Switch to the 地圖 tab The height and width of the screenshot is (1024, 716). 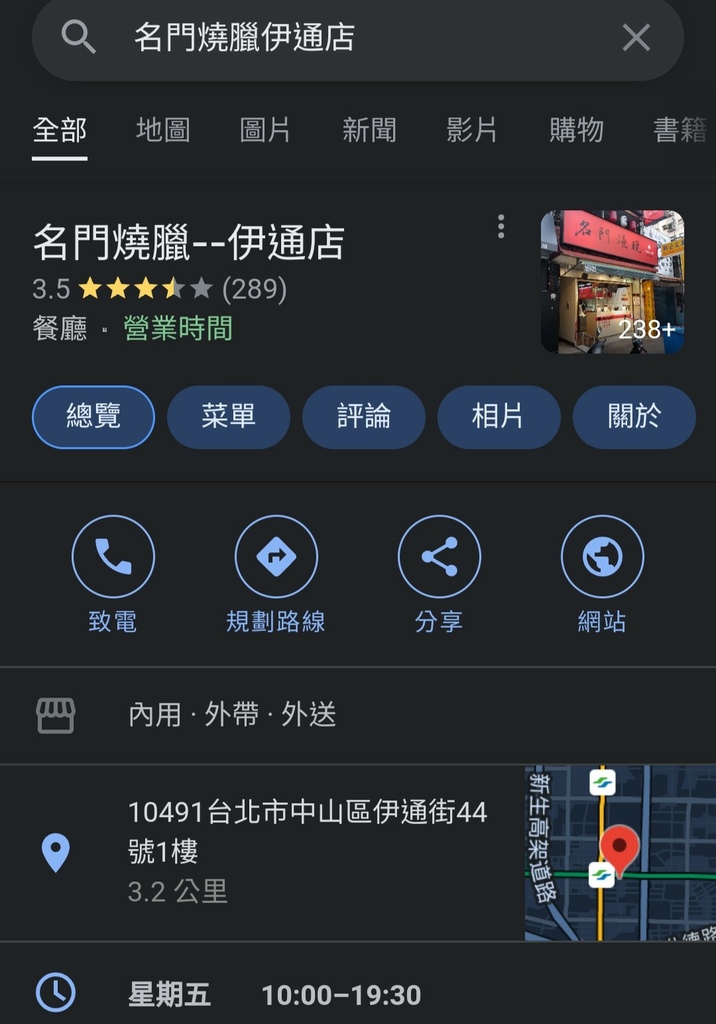click(163, 130)
